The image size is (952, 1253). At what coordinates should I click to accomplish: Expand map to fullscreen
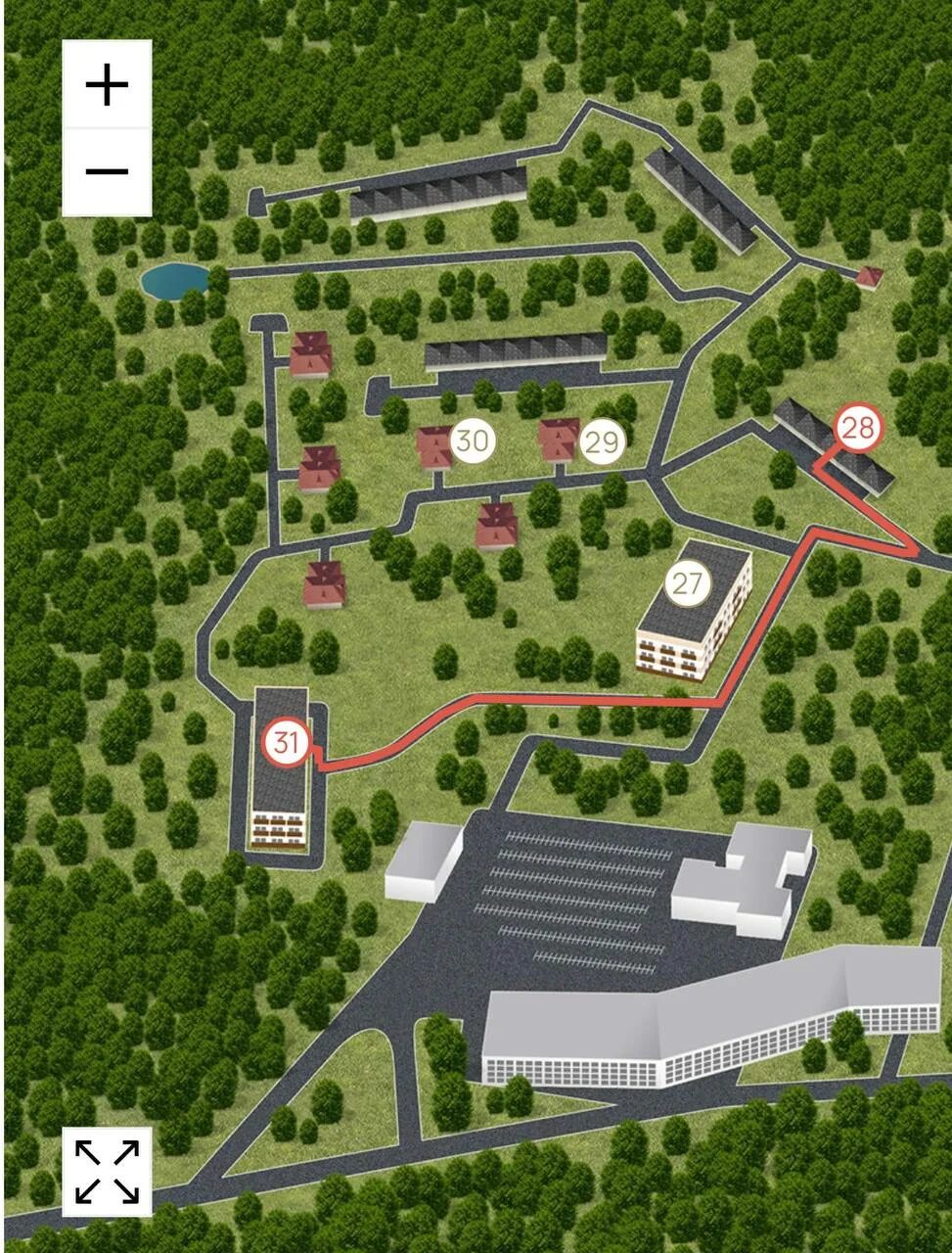point(107,1172)
